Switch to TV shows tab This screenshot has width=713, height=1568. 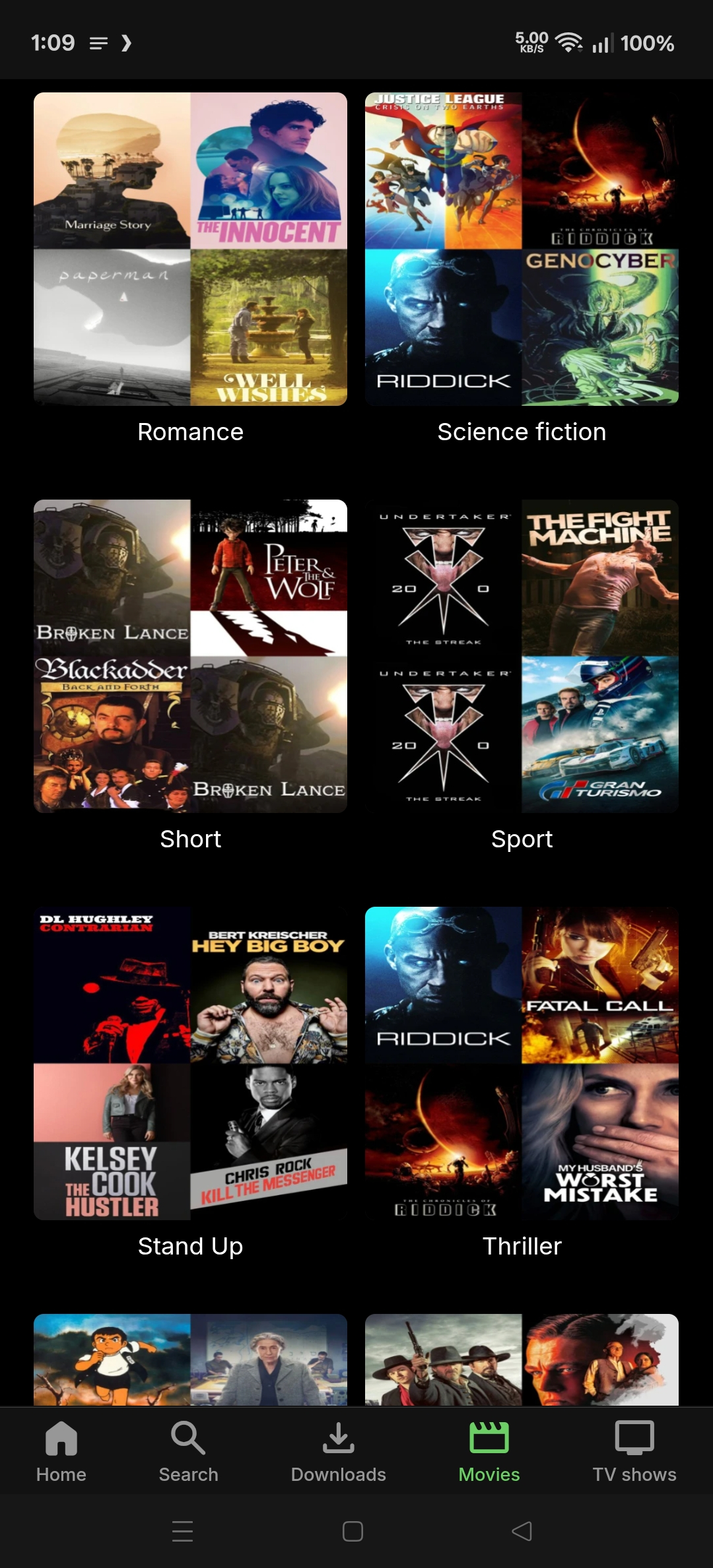coord(634,1451)
